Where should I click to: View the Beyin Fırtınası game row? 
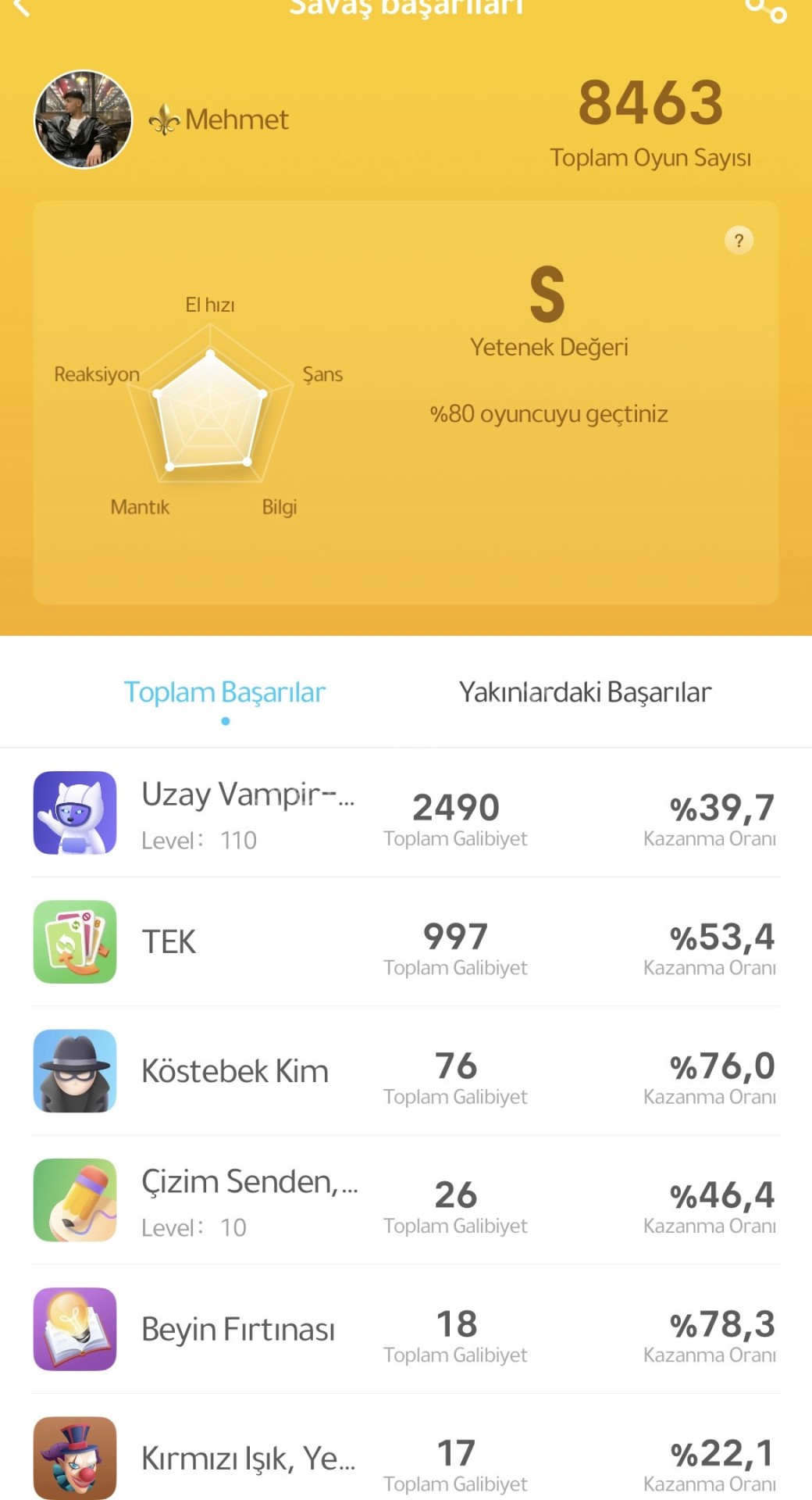[406, 1329]
